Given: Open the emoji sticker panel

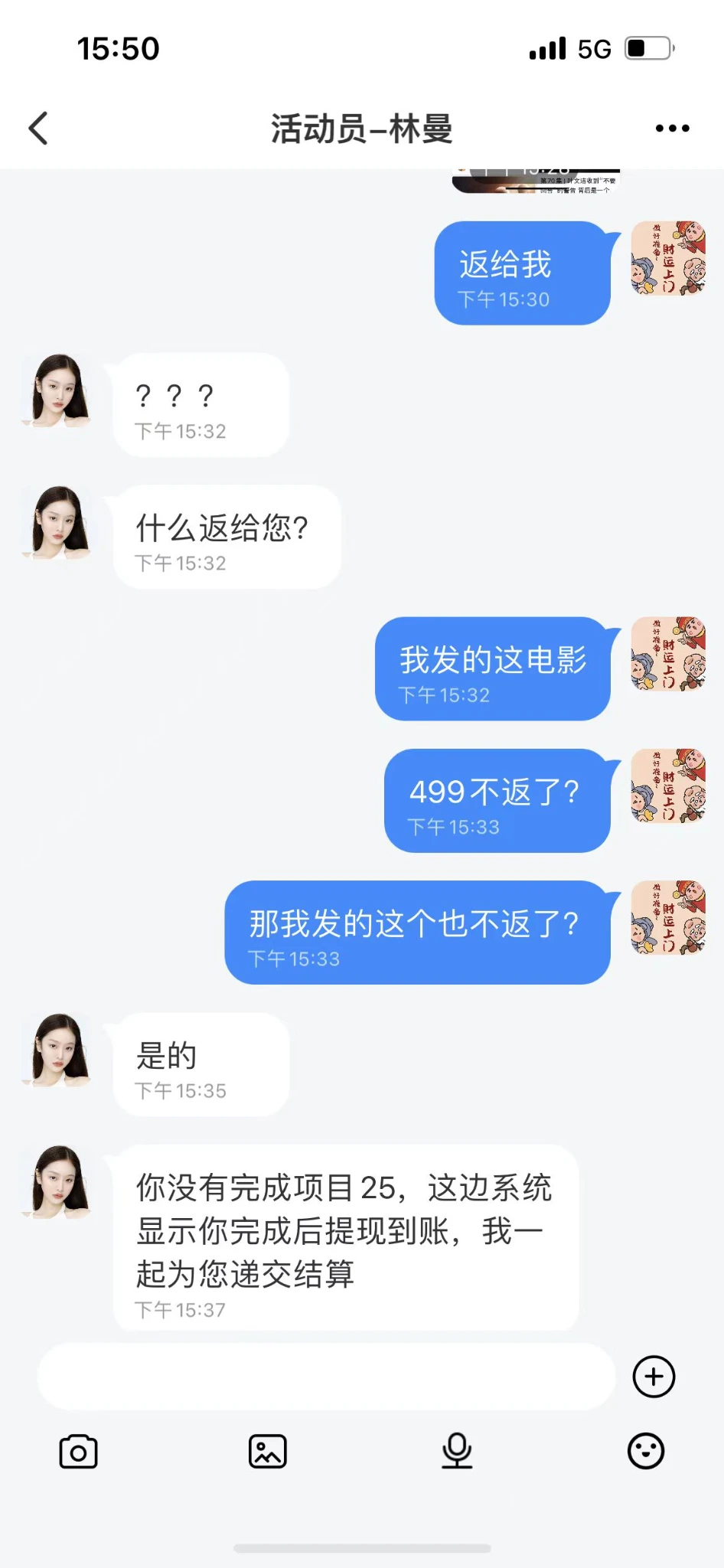Looking at the screenshot, I should 646,1451.
